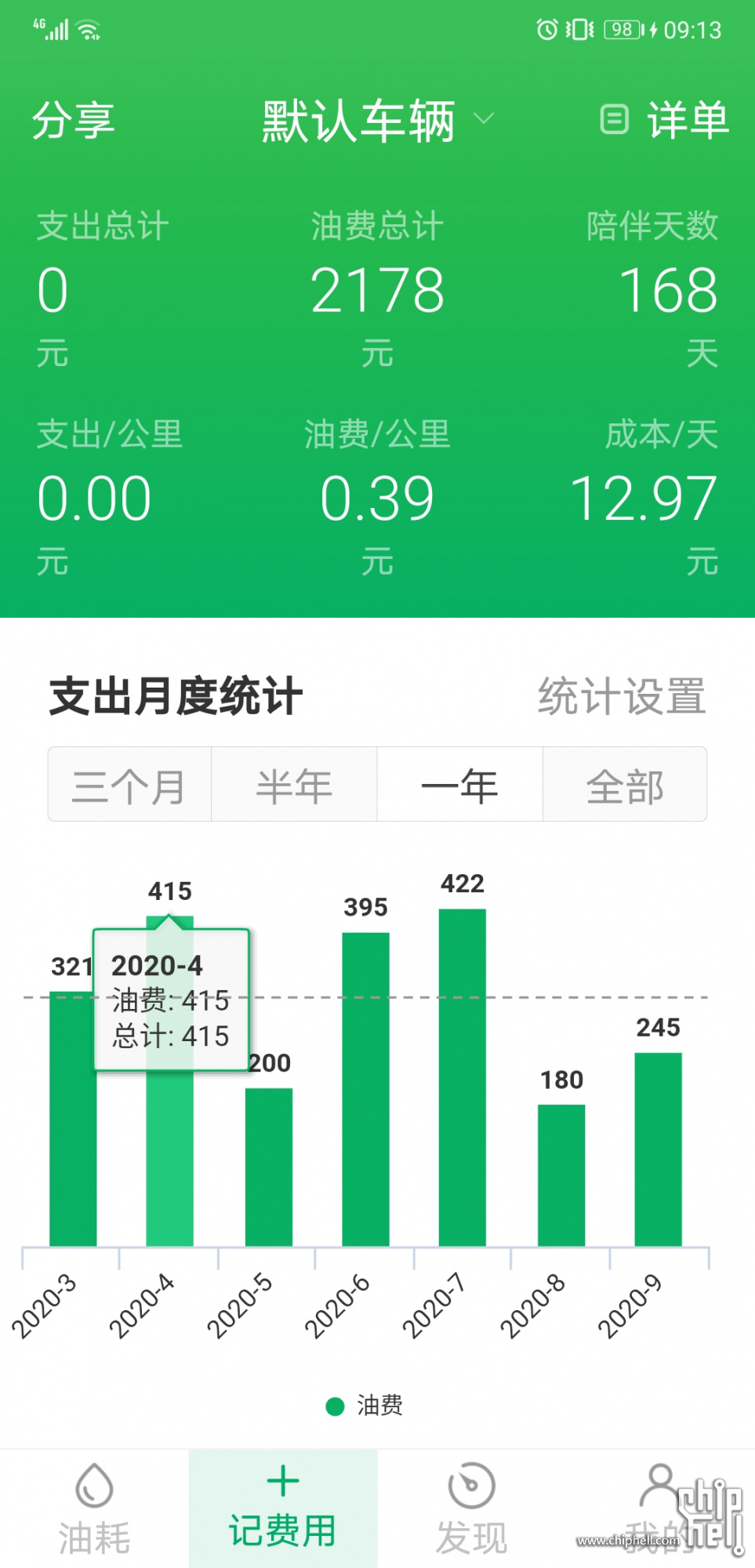Open the 详单 detailed list
755x1568 pixels.
pos(666,120)
